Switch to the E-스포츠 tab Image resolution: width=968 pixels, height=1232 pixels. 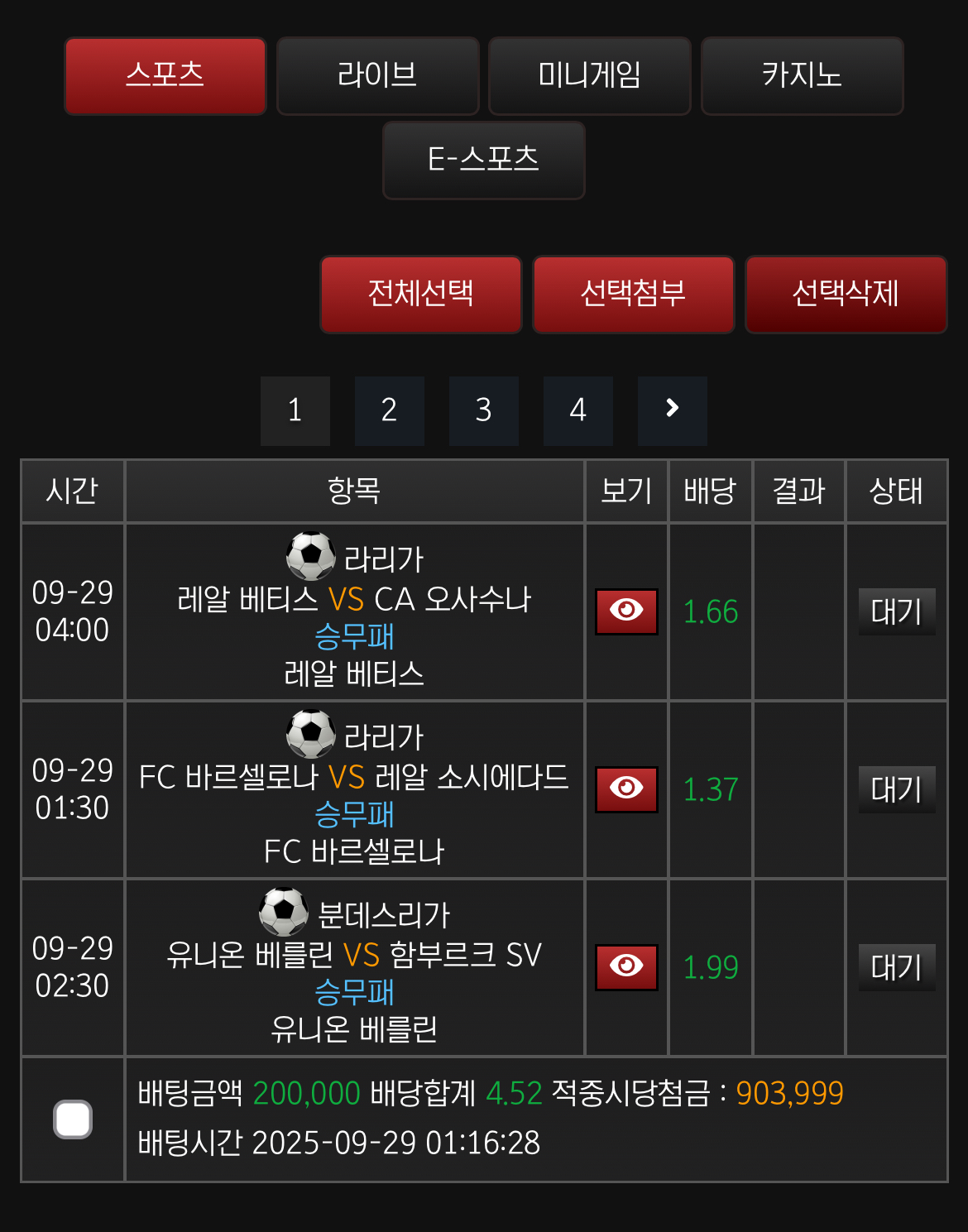point(484,160)
